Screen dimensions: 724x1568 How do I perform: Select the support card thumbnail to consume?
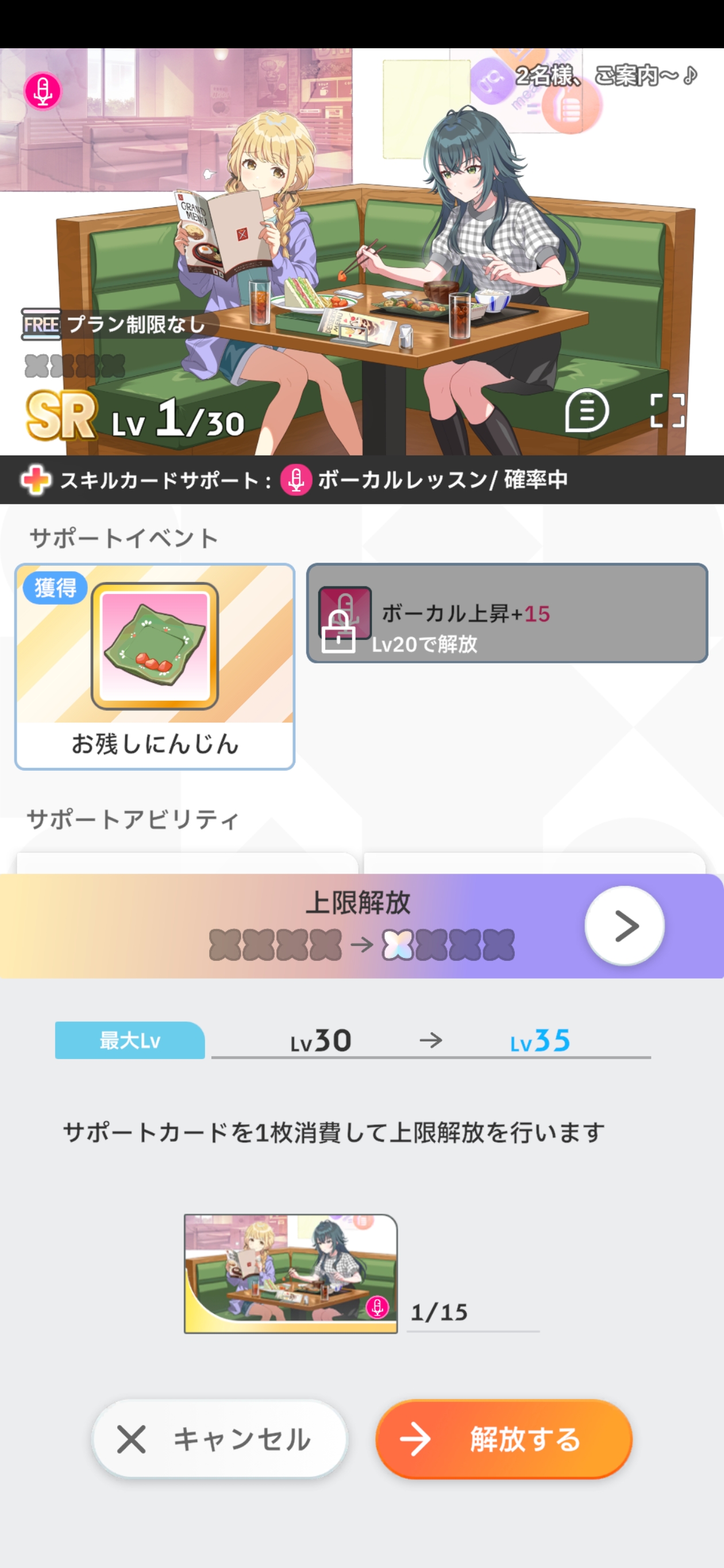pyautogui.click(x=291, y=1273)
